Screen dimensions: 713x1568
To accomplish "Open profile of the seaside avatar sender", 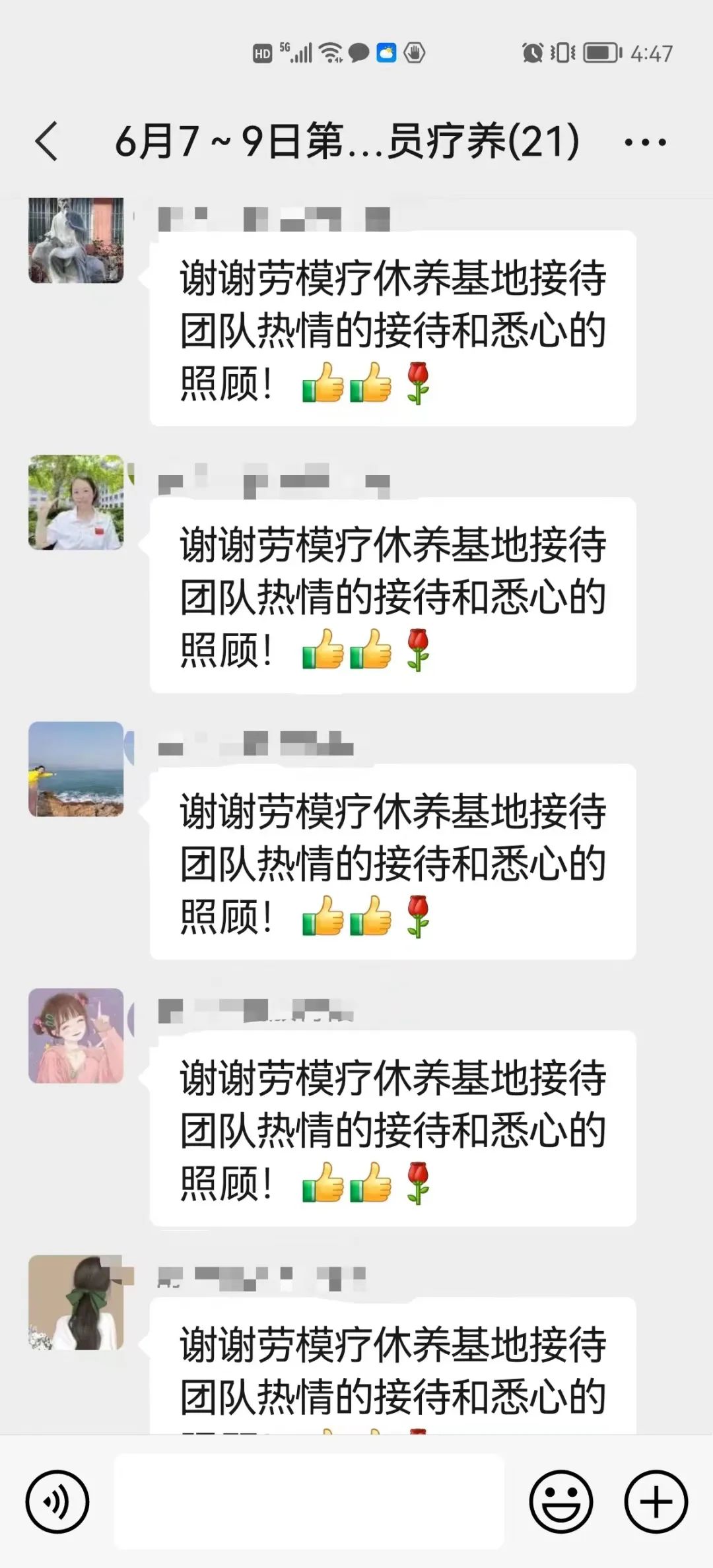I will click(x=76, y=769).
